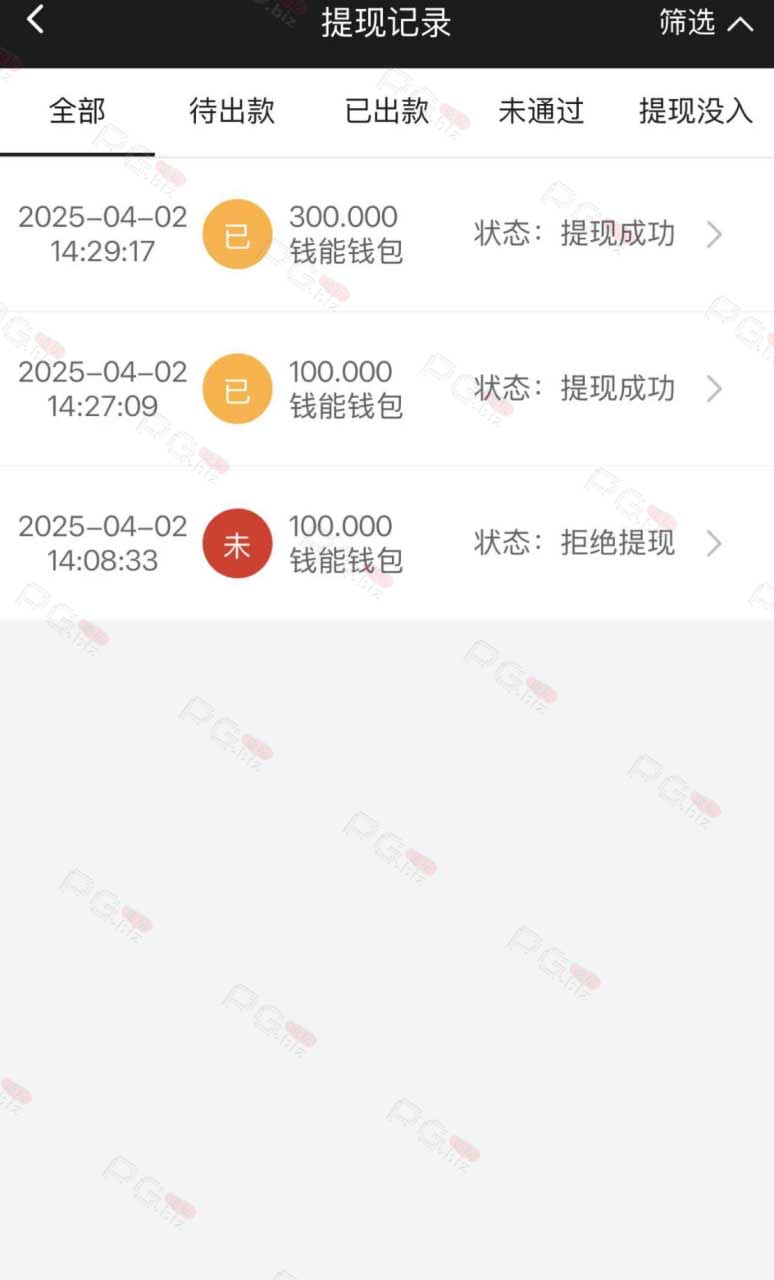The height and width of the screenshot is (1280, 774).
Task: View the rejected 100.000 withdrawal at 14:08:33
Action: pos(387,543)
